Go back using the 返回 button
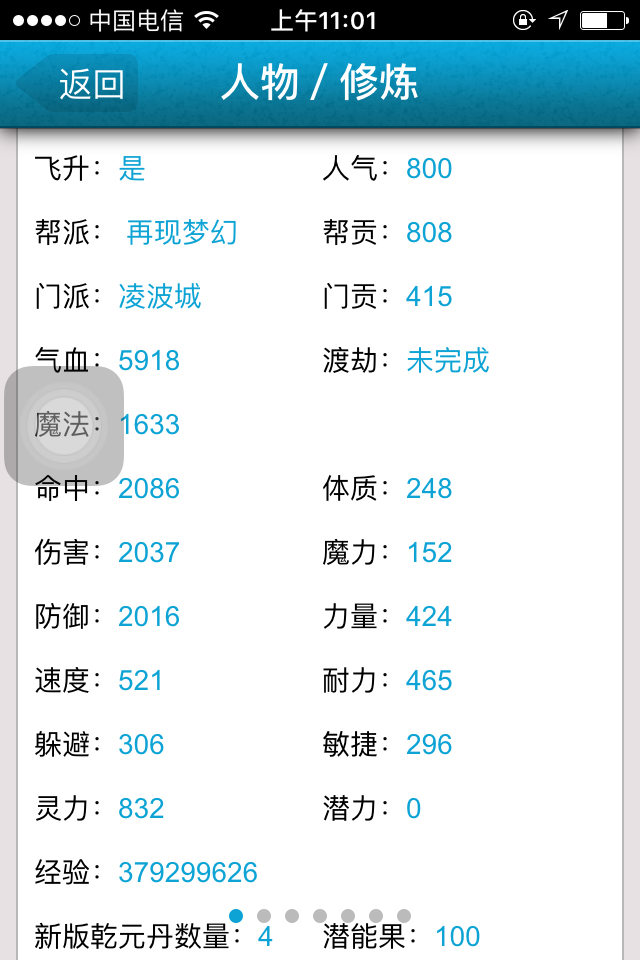The width and height of the screenshot is (640, 960). 77,83
